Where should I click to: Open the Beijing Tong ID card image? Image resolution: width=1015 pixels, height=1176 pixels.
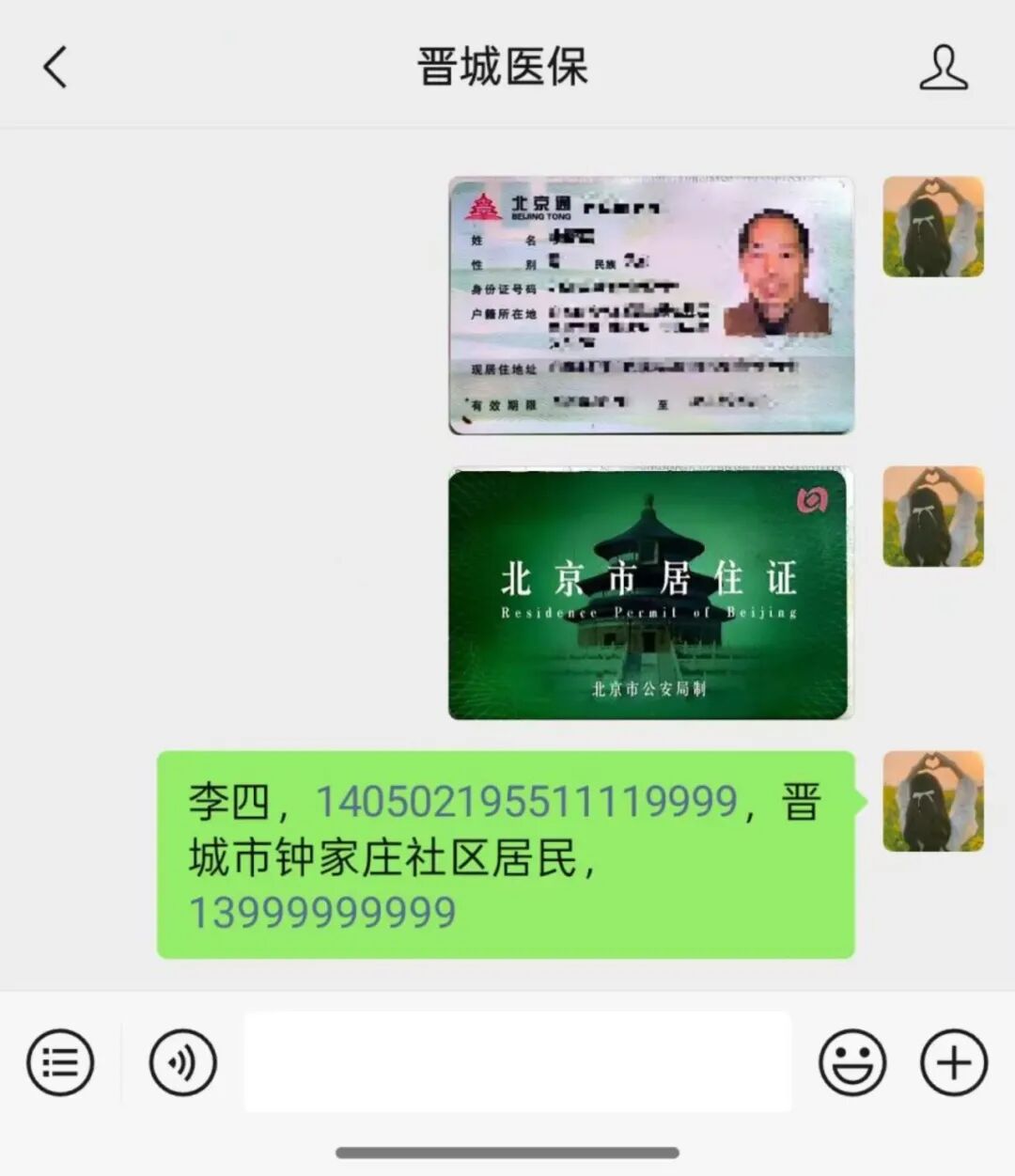650,305
